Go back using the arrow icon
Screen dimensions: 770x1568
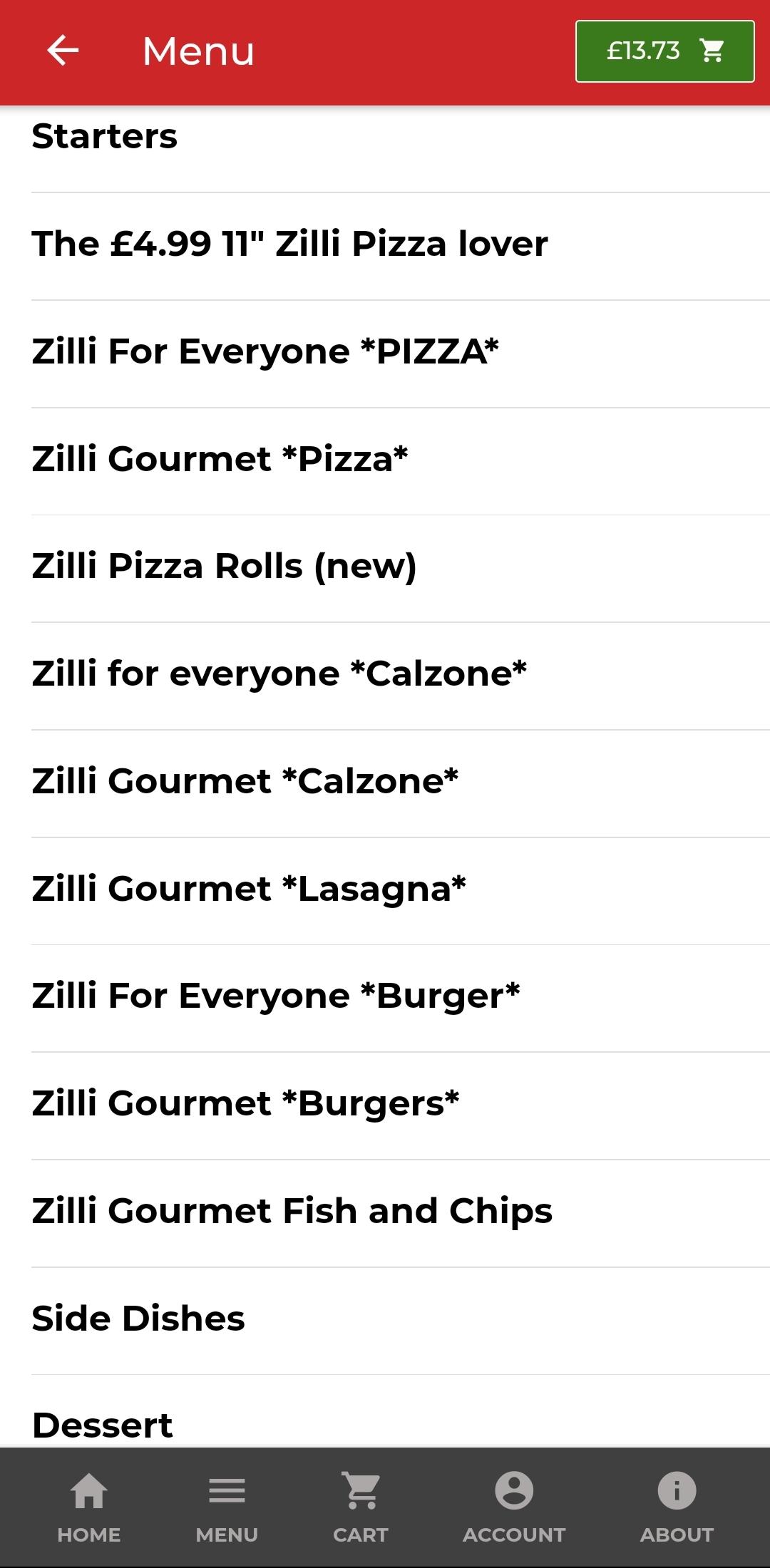click(63, 51)
